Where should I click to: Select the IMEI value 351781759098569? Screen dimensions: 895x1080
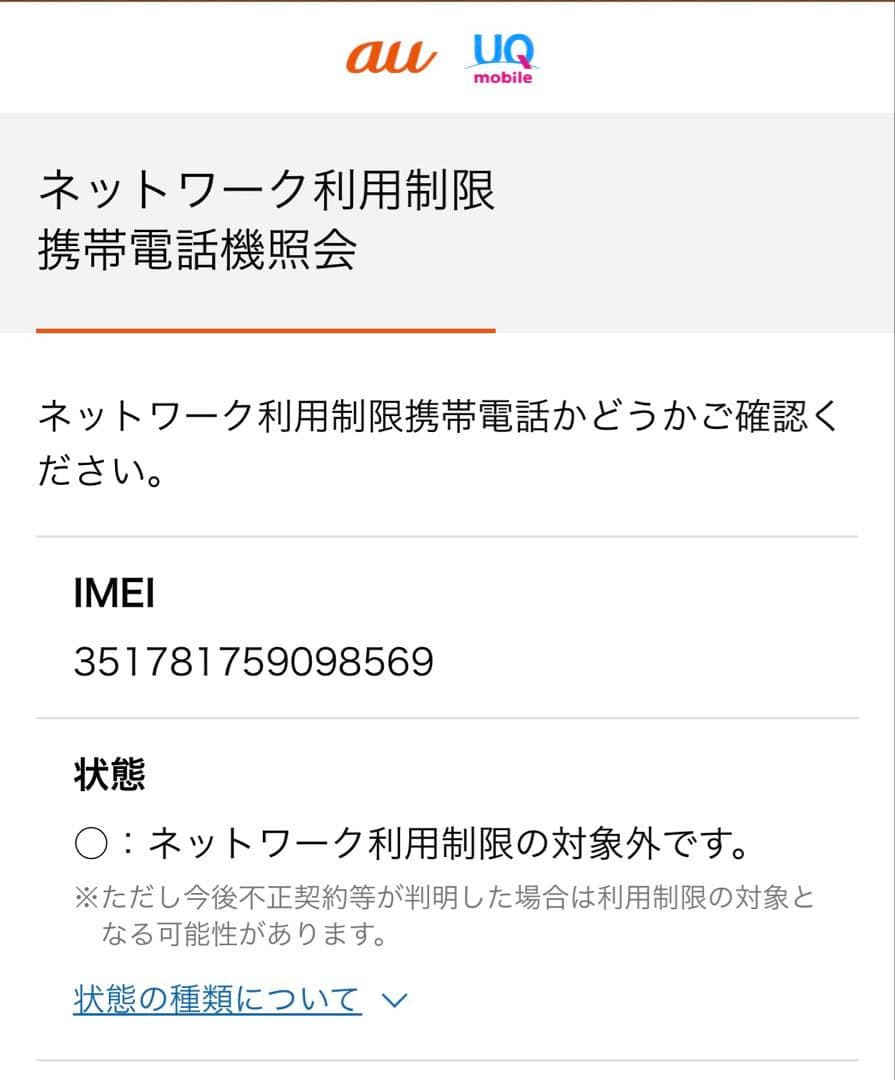pyautogui.click(x=252, y=661)
